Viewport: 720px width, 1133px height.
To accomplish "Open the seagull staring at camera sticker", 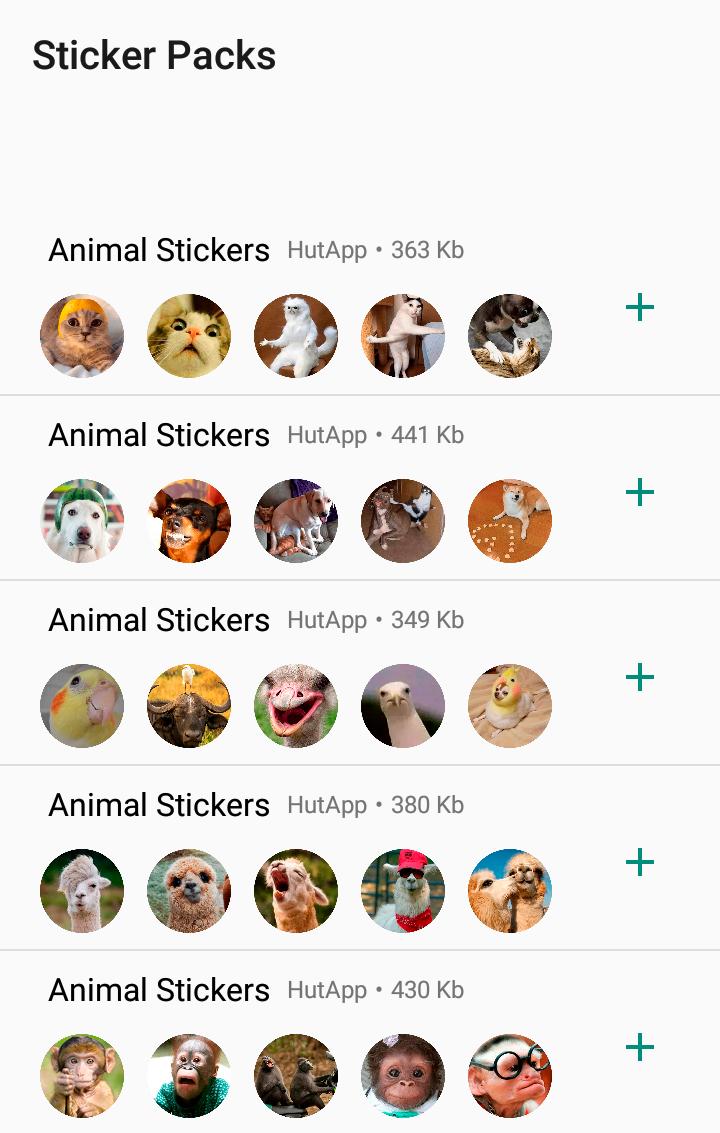I will pyautogui.click(x=403, y=706).
